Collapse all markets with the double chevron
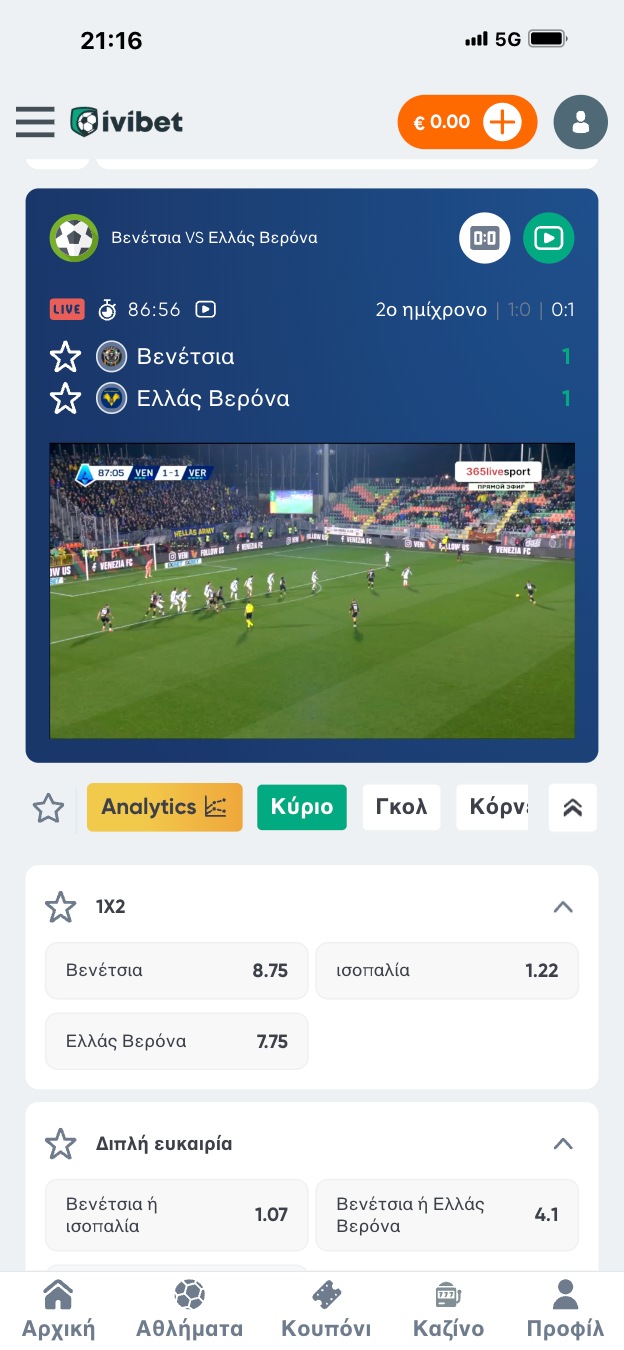Viewport: 624px width, 1350px height. [573, 808]
